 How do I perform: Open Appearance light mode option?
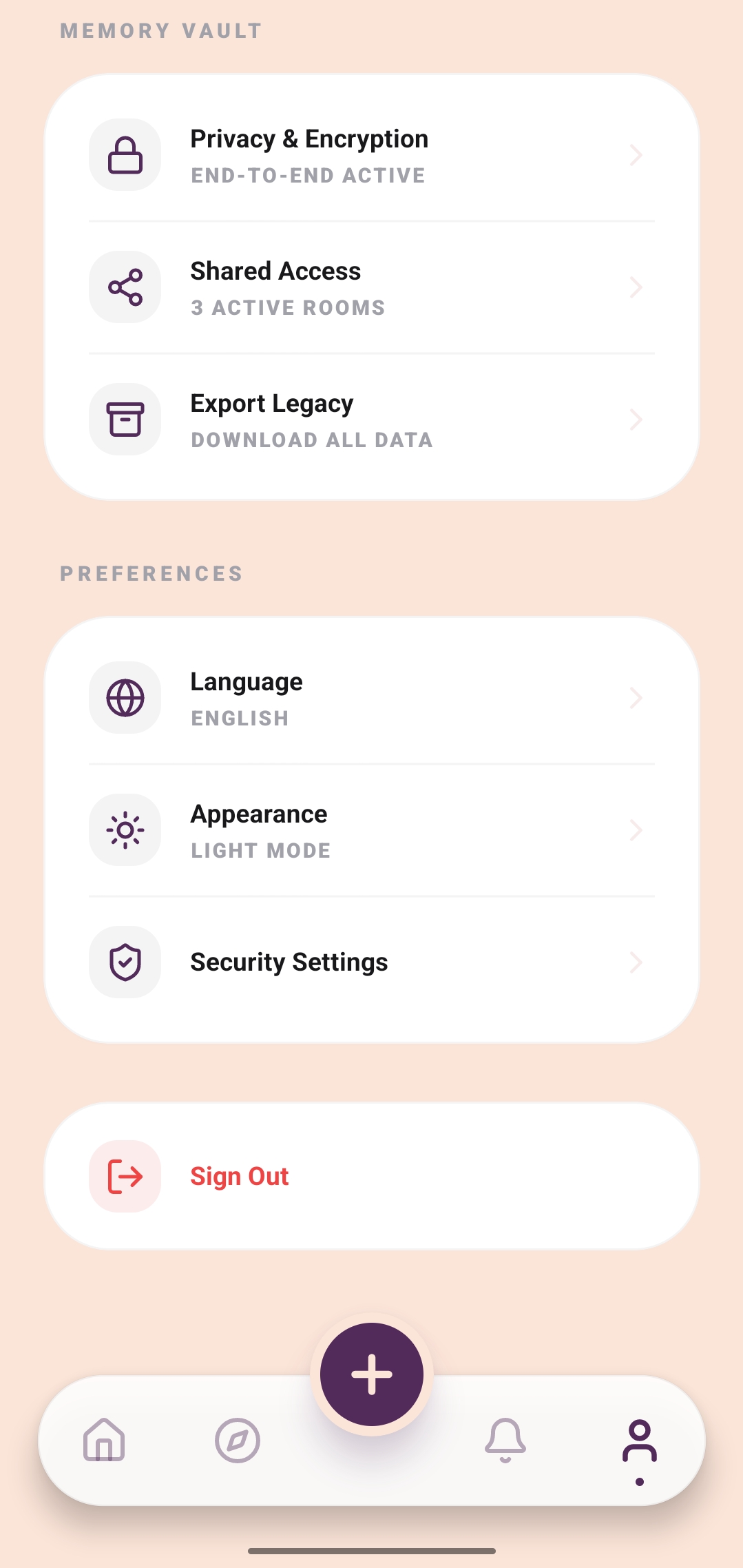371,830
